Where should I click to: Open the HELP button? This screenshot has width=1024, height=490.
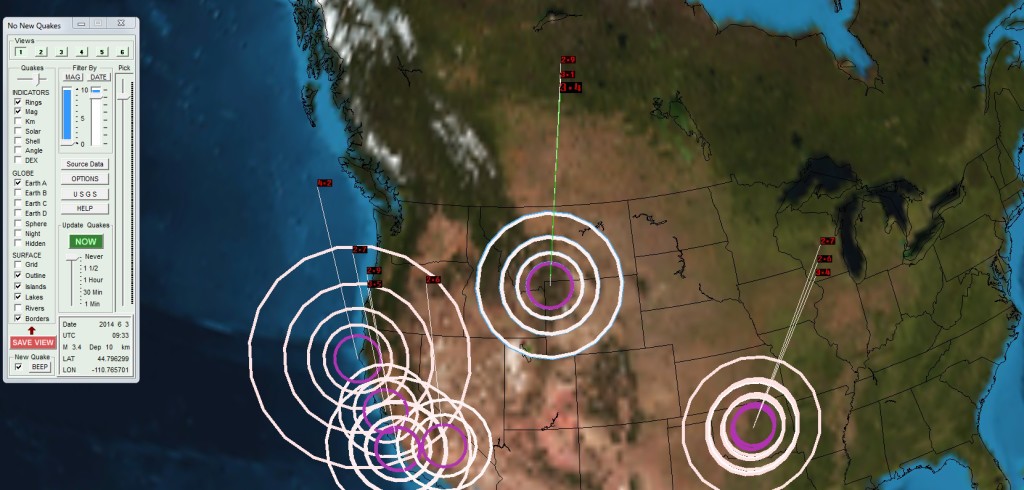click(x=85, y=208)
